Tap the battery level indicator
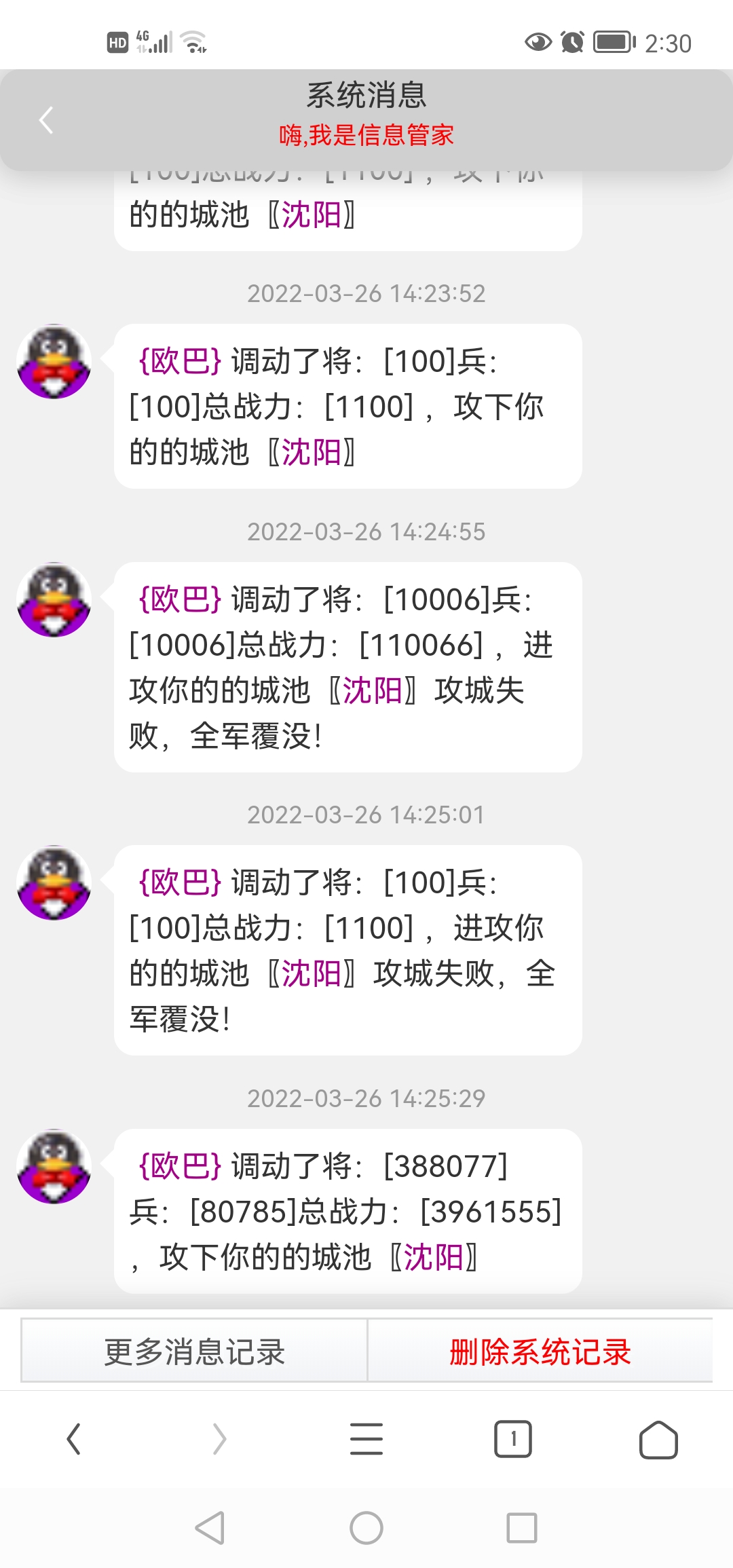733x1568 pixels. pyautogui.click(x=613, y=42)
